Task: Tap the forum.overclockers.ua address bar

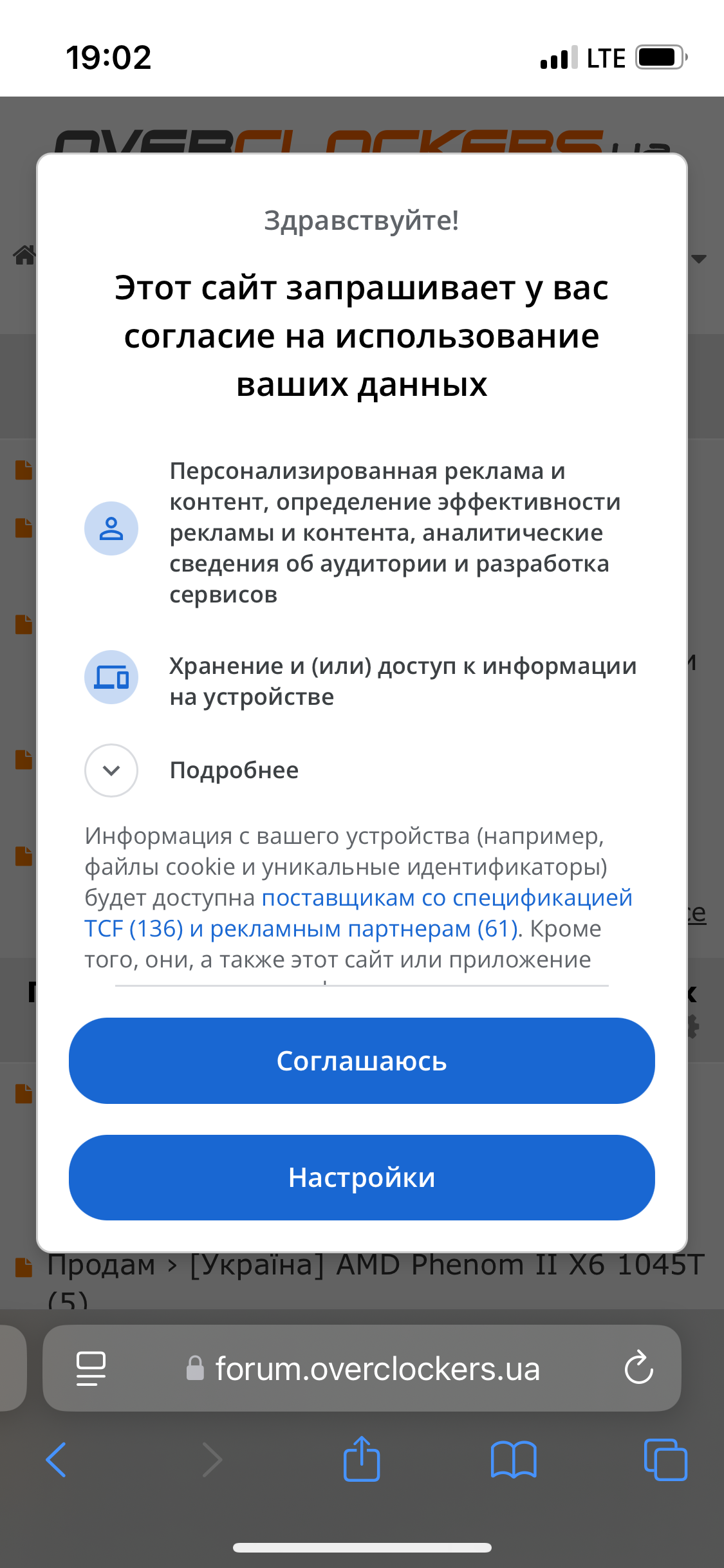Action: [362, 1368]
